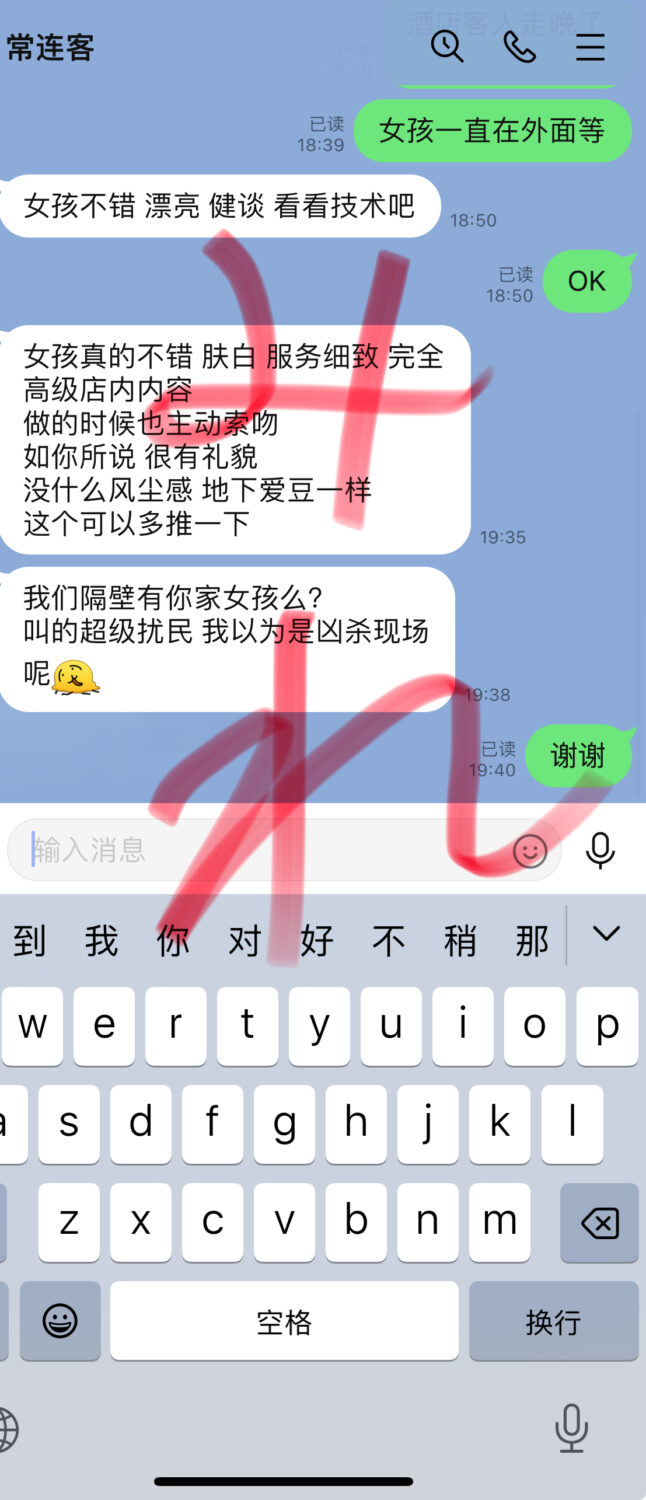Start keyboard voice dictation

[571, 1428]
